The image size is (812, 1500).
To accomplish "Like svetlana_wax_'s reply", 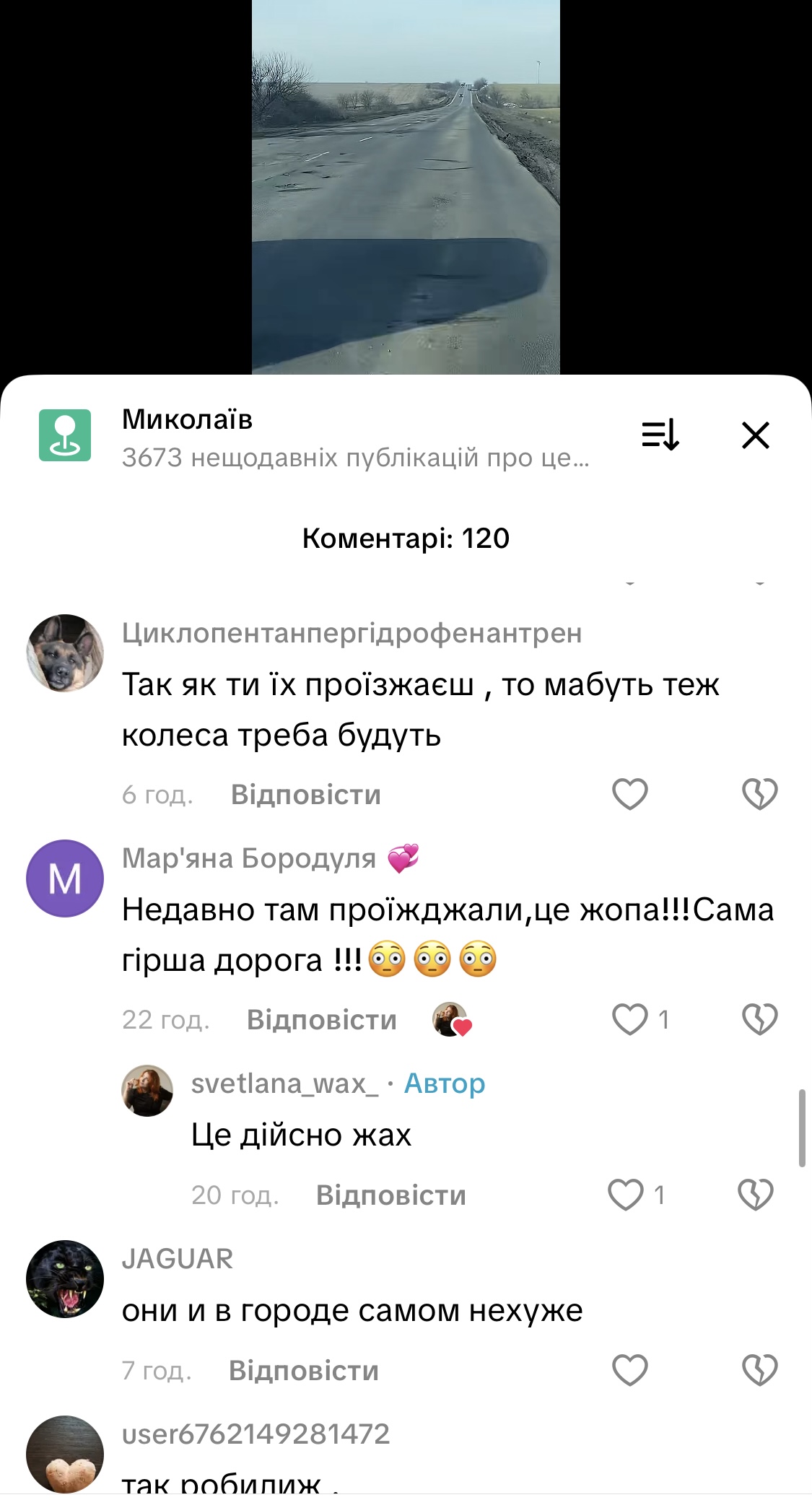I will (x=625, y=1195).
